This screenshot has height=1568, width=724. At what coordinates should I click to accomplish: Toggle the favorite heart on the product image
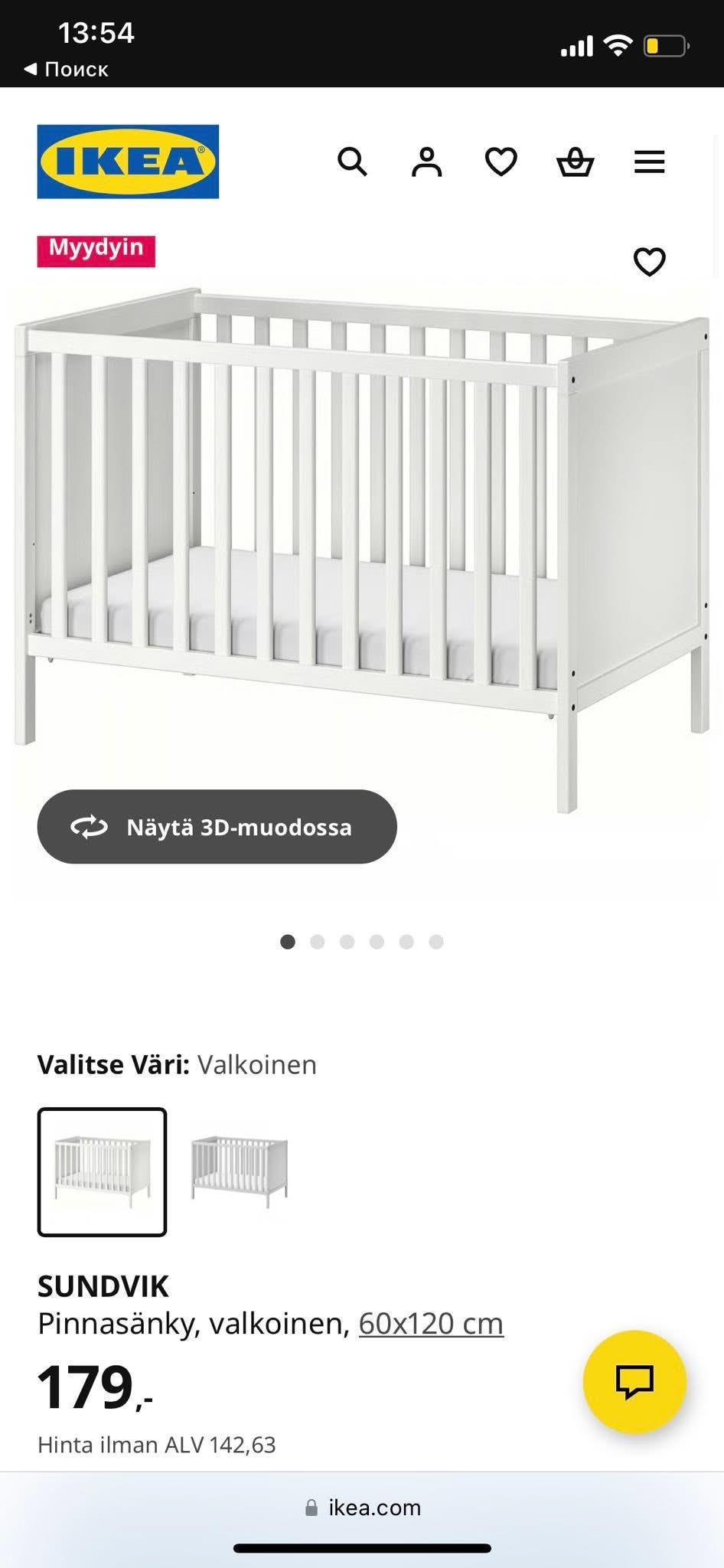[650, 262]
